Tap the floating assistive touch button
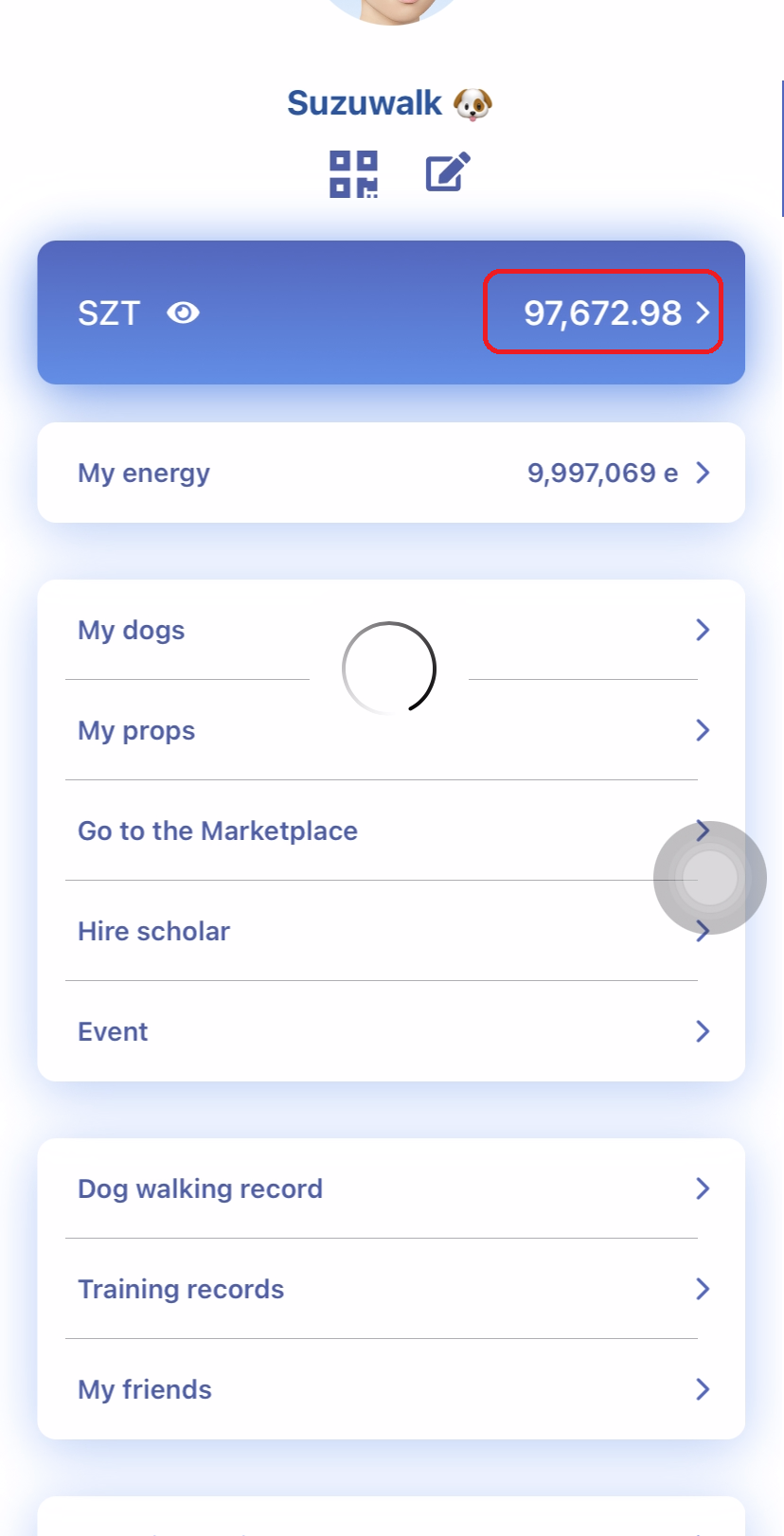Image resolution: width=784 pixels, height=1536 pixels. click(x=710, y=878)
